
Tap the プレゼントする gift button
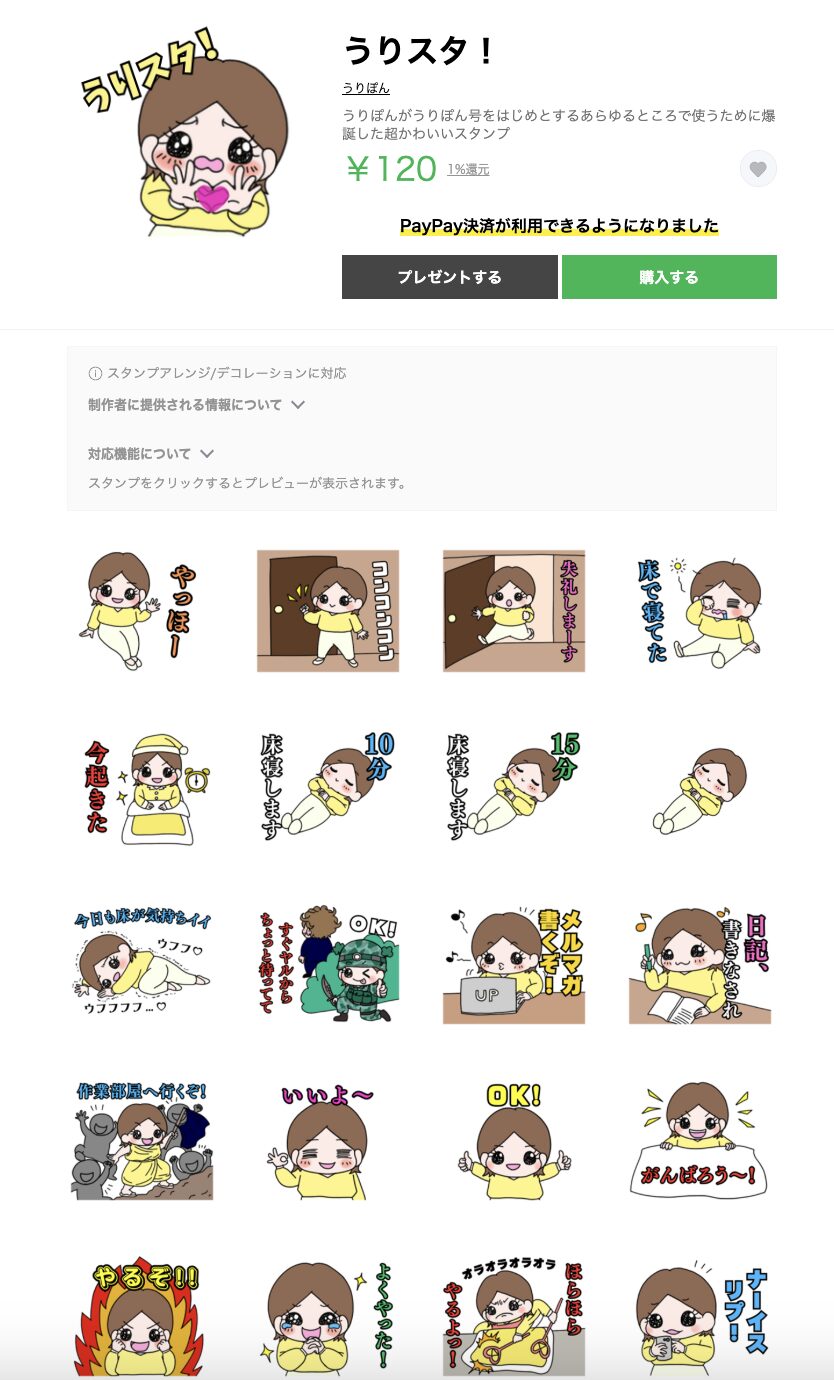pos(450,277)
